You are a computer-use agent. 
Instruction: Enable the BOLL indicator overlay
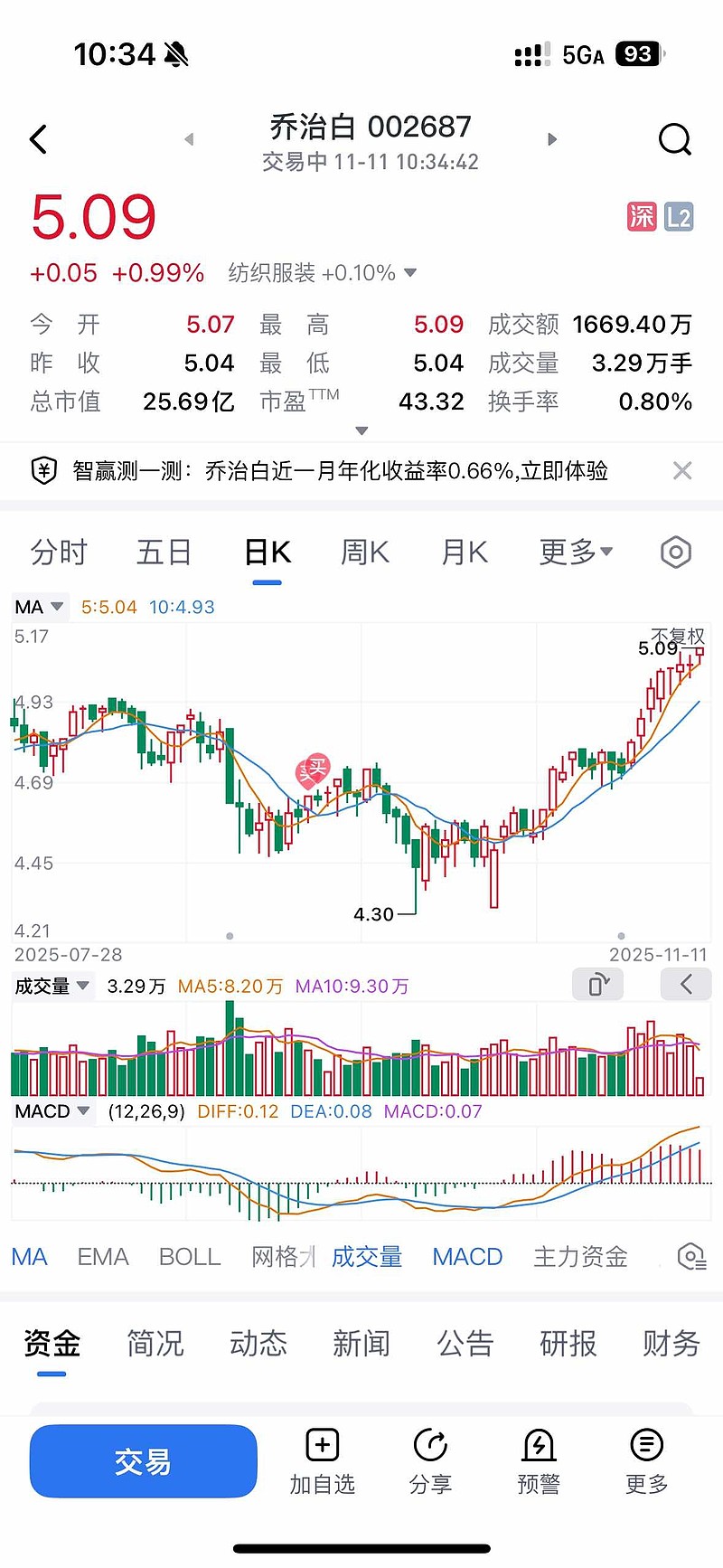(x=189, y=1256)
